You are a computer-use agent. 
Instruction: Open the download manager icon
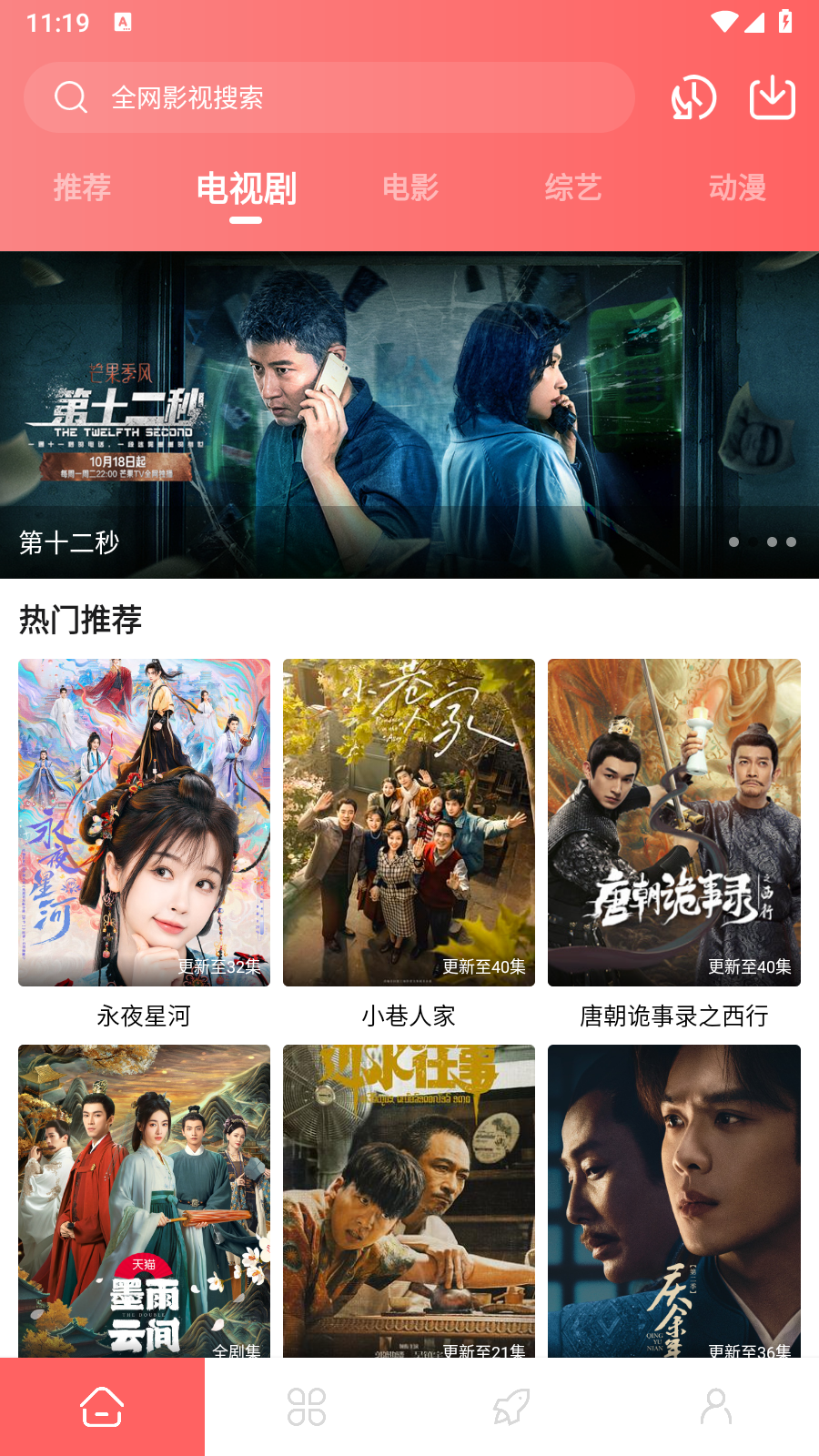[771, 96]
